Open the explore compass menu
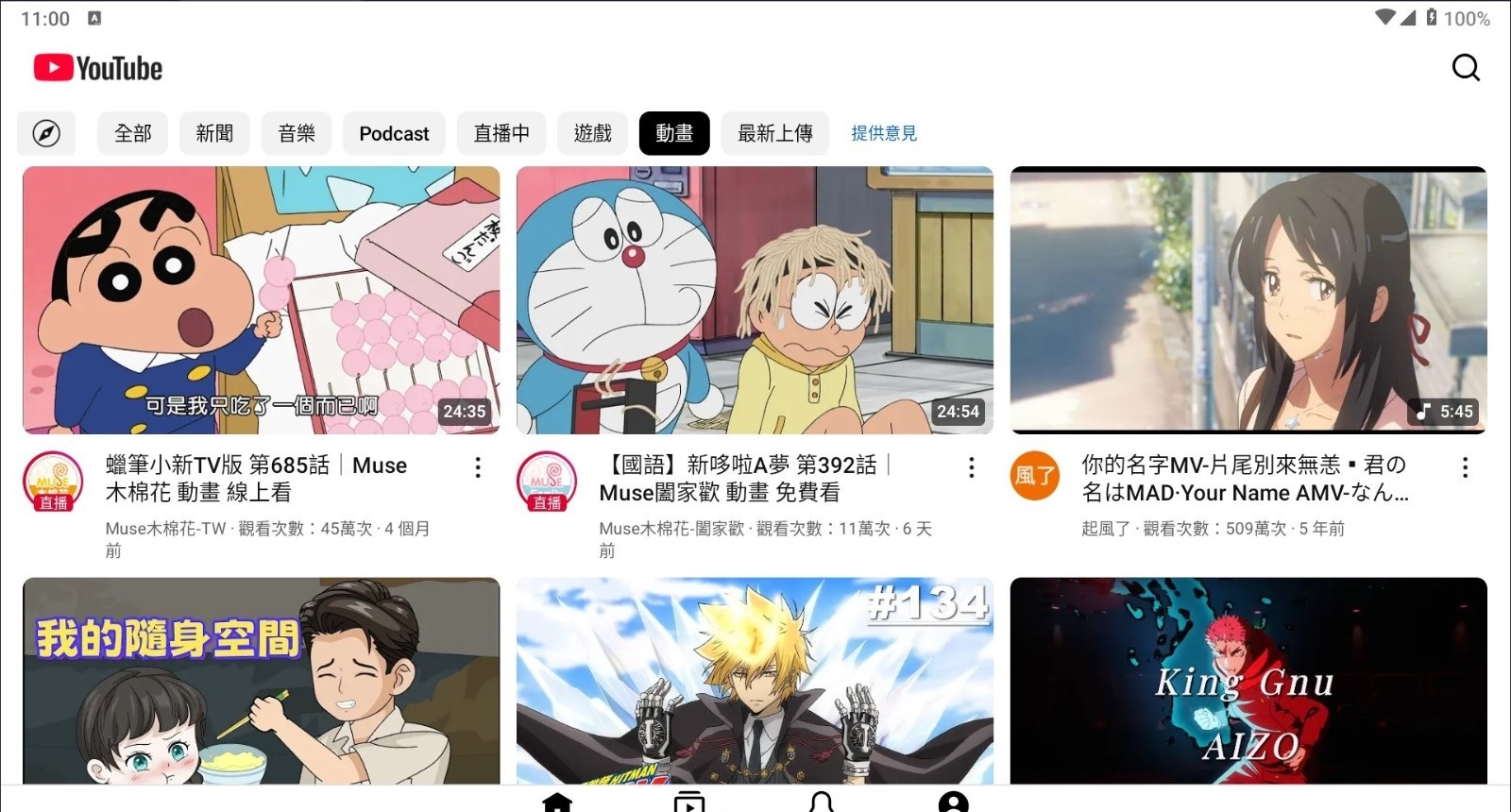1511x812 pixels. coord(46,133)
